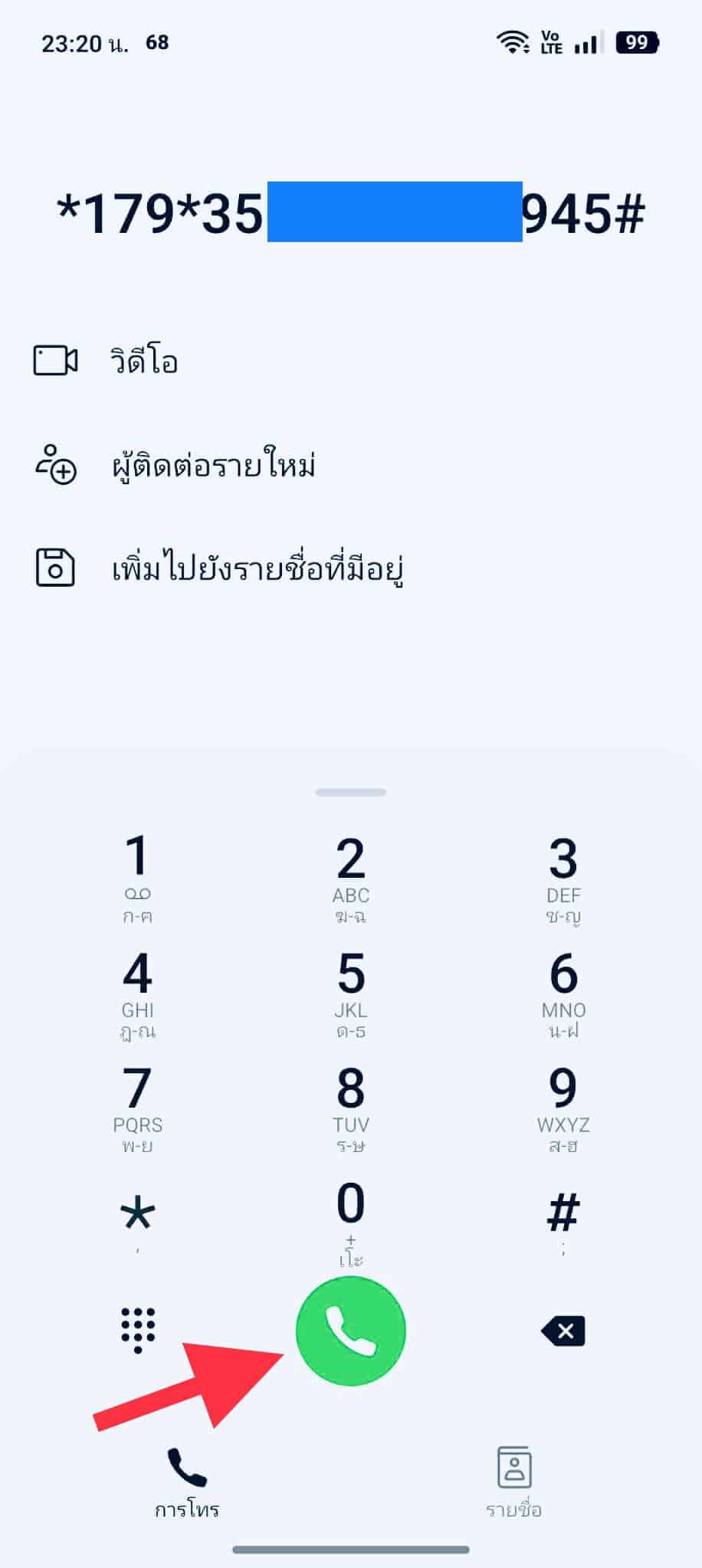Hide the dialpad with keypad icon
The image size is (702, 1568).
click(138, 1331)
